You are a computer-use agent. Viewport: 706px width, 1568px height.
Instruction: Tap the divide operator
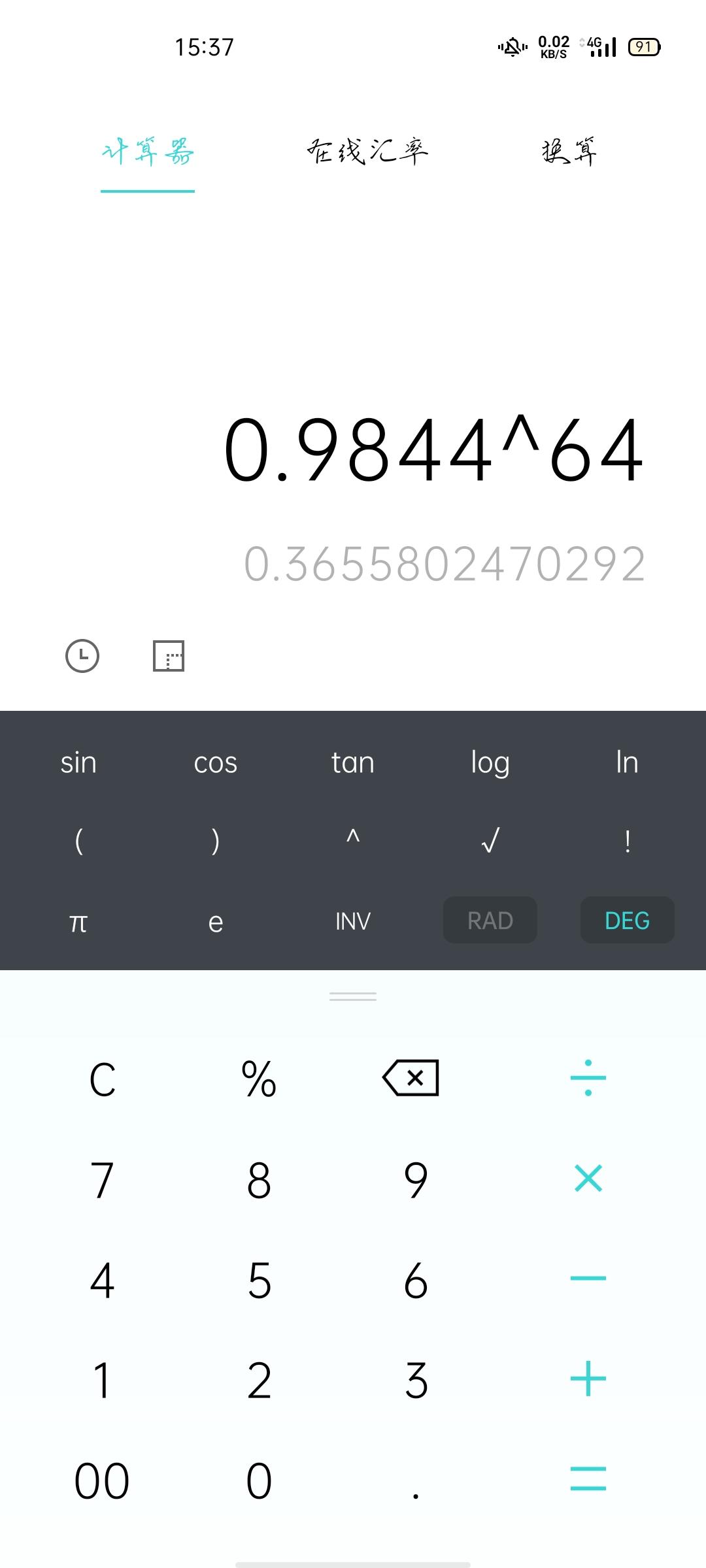click(x=588, y=1077)
